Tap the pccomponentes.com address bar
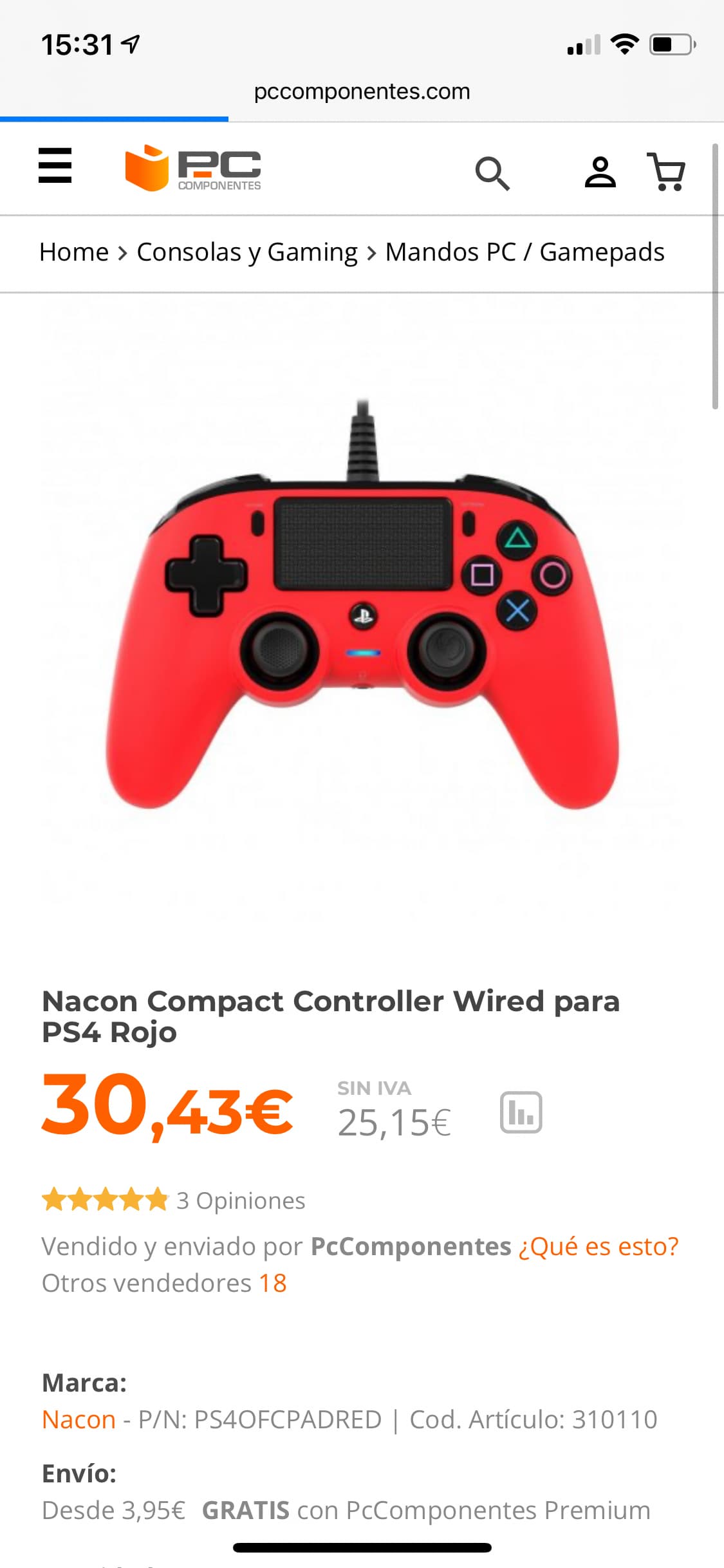Image resolution: width=724 pixels, height=1568 pixels. tap(362, 91)
